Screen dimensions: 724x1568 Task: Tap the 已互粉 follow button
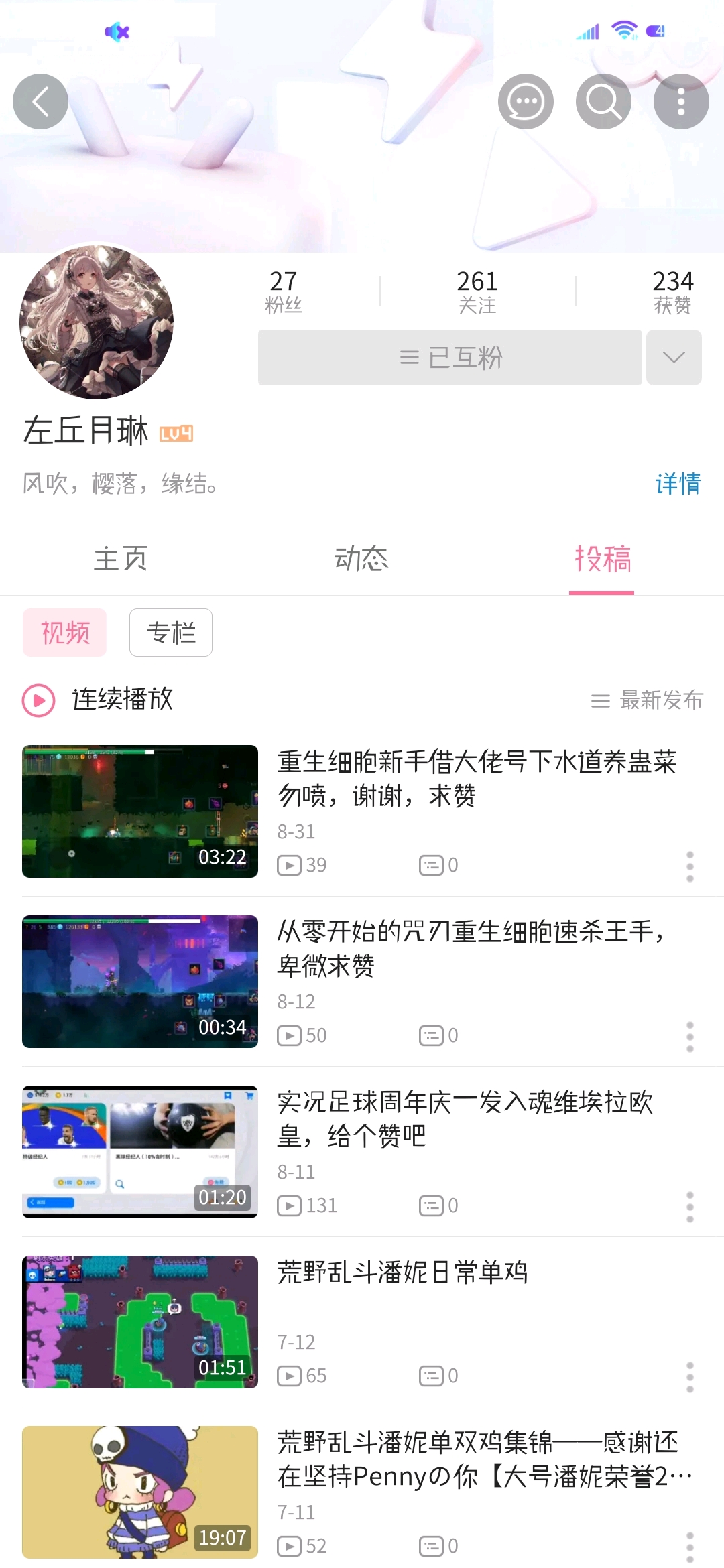[x=450, y=357]
